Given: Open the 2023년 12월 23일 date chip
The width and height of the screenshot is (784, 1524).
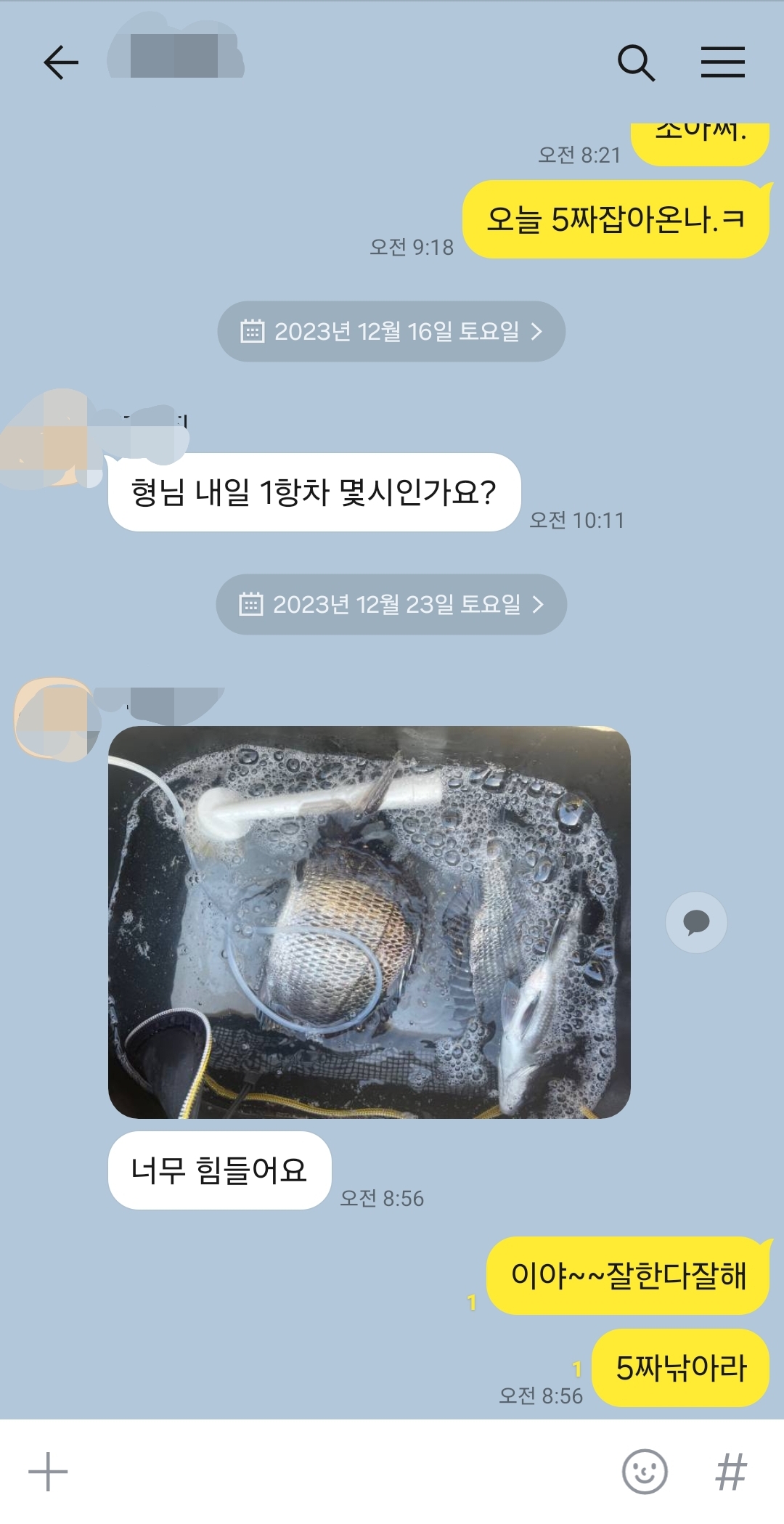Looking at the screenshot, I should 391,605.
